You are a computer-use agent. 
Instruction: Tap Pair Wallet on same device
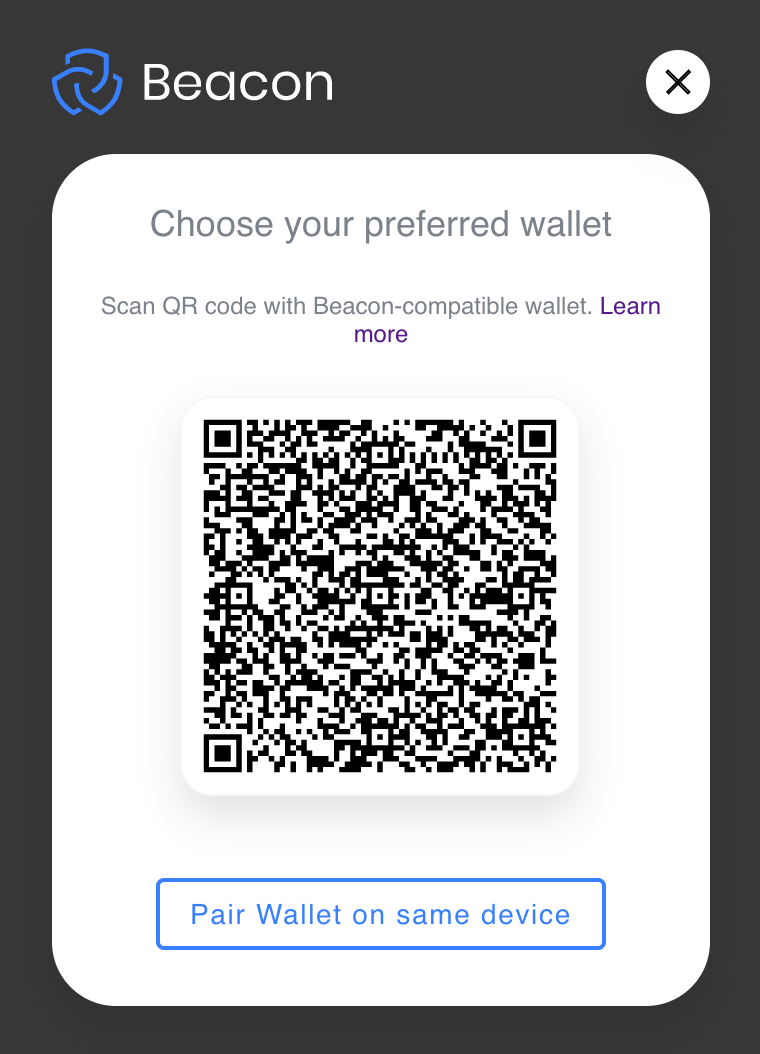coord(380,914)
